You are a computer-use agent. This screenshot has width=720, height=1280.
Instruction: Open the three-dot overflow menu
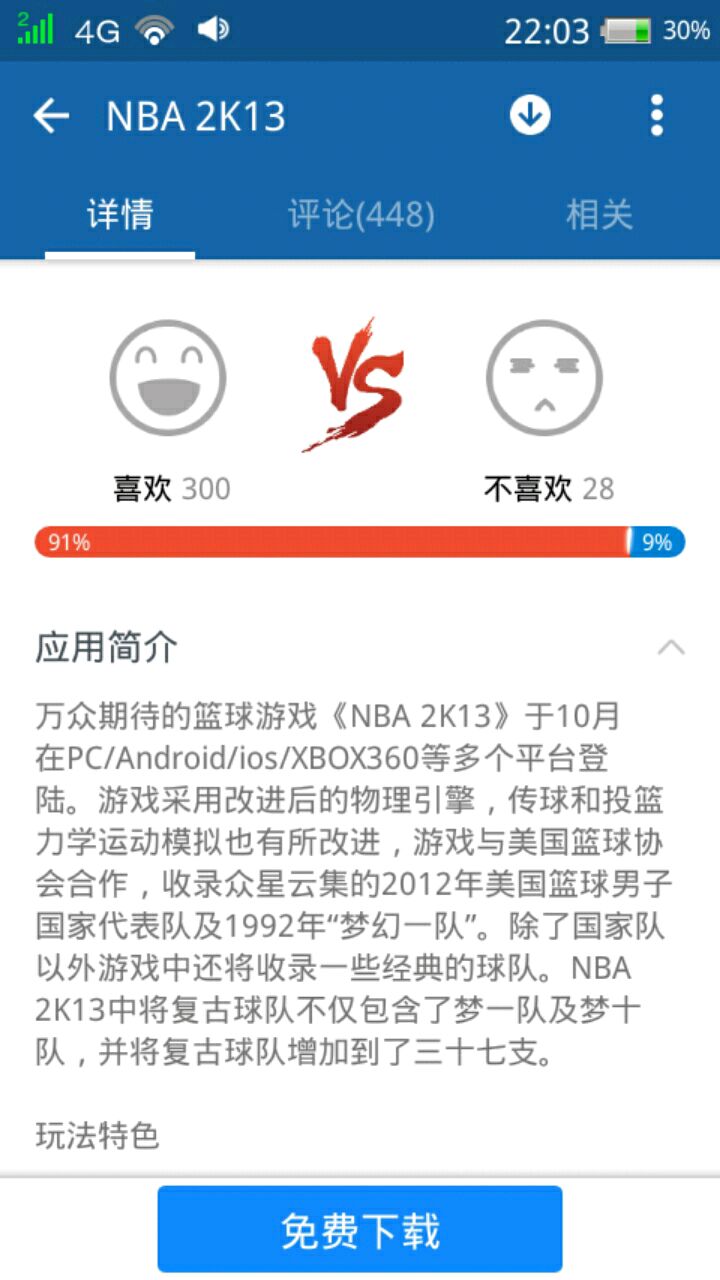click(x=656, y=116)
